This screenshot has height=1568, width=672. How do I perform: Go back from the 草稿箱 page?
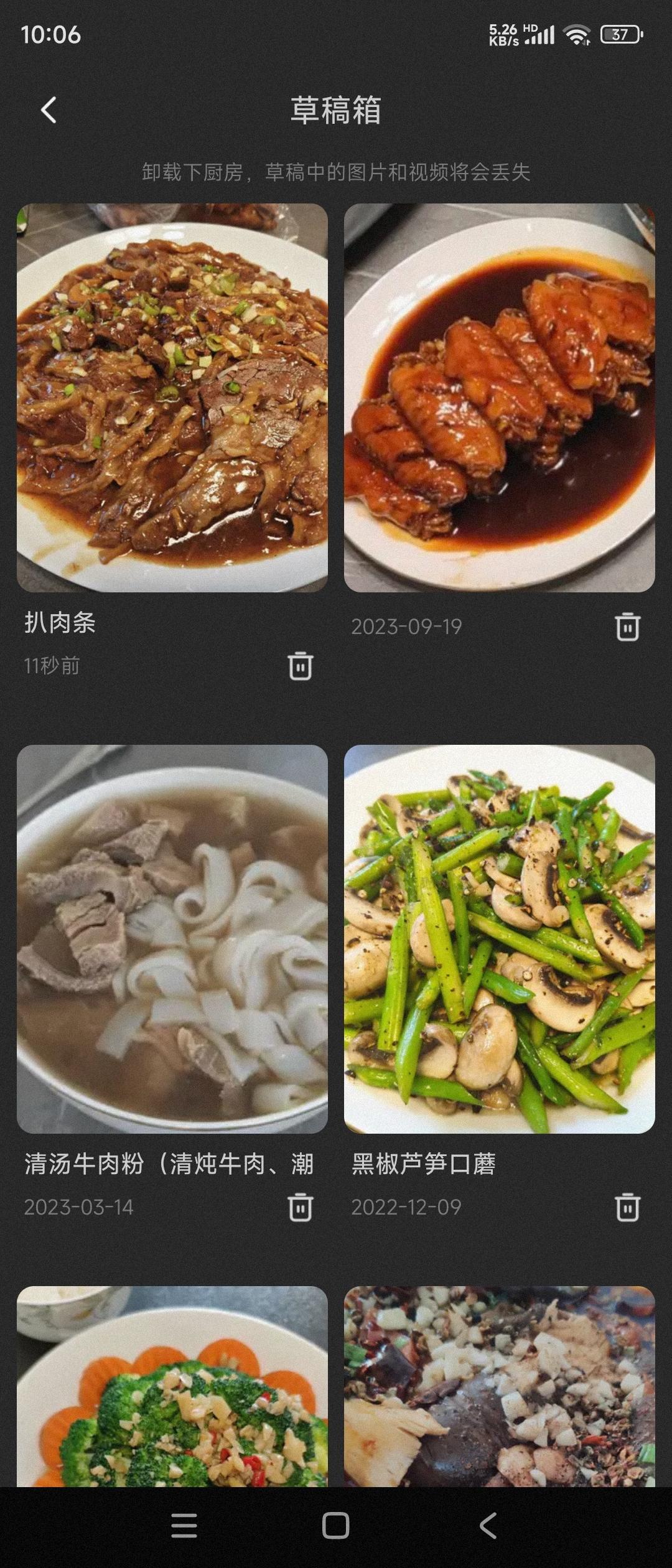[x=49, y=110]
